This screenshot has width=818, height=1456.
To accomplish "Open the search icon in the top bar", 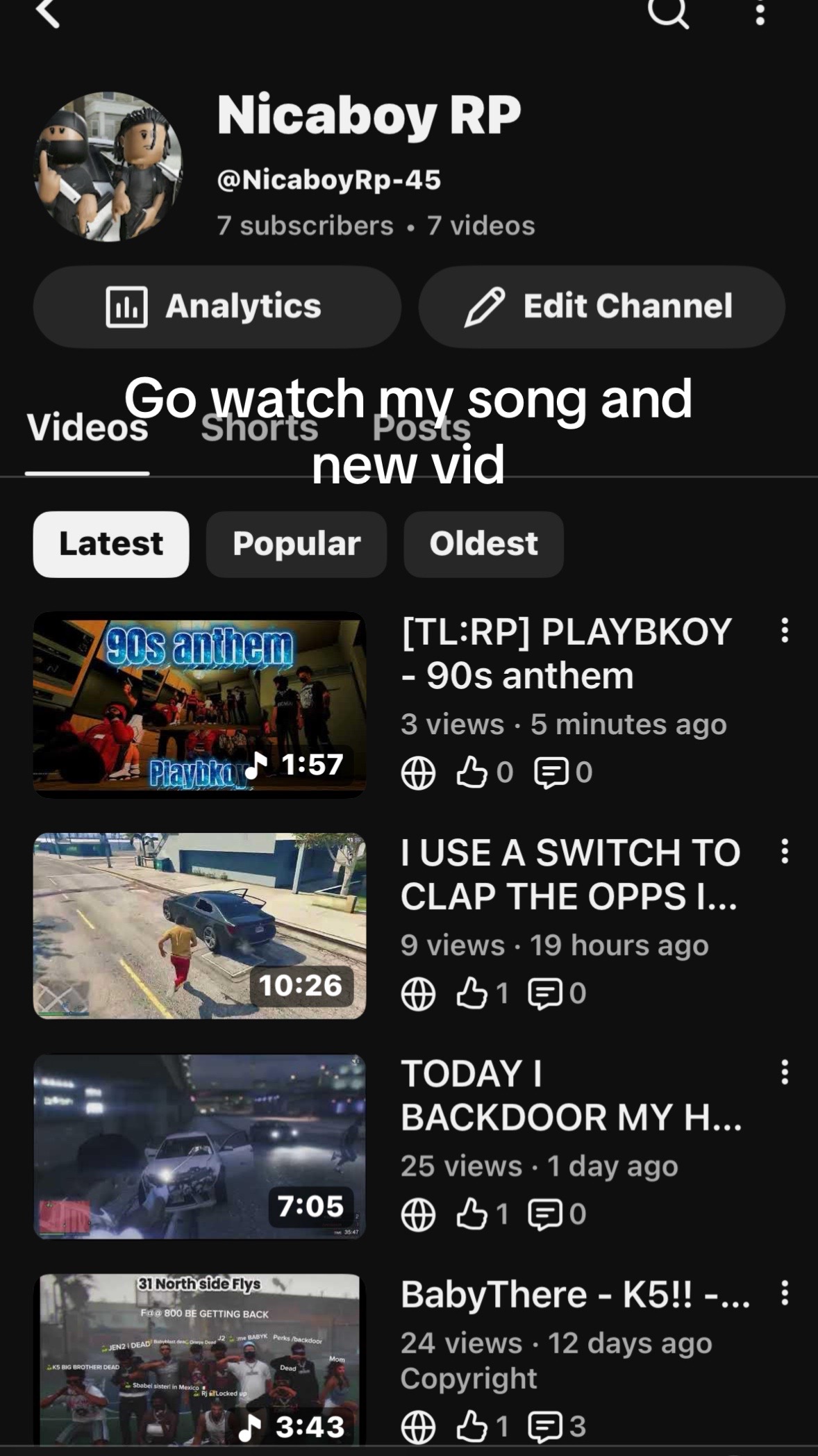I will [668, 13].
